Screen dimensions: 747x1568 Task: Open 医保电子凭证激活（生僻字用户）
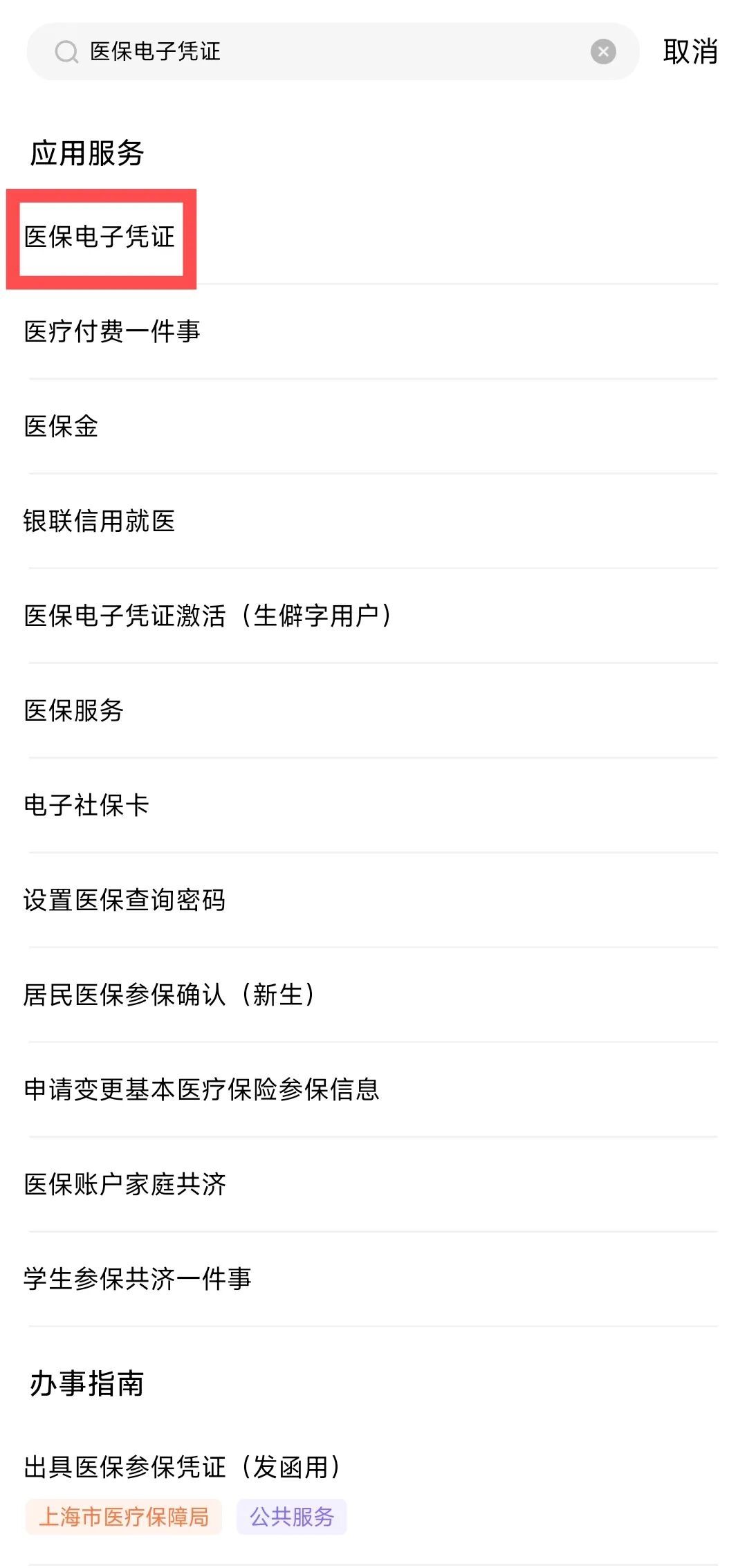click(207, 616)
